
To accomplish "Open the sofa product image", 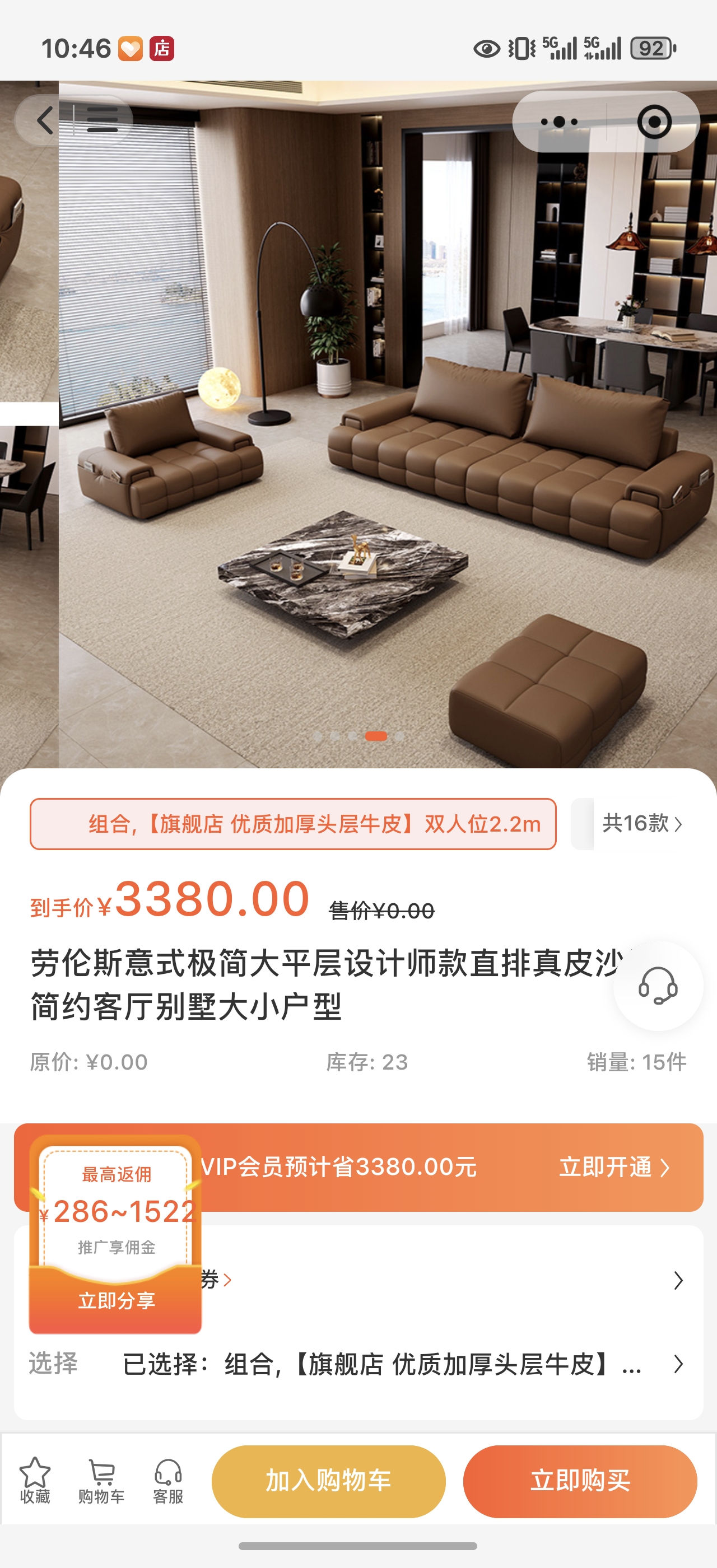I will pyautogui.click(x=387, y=426).
